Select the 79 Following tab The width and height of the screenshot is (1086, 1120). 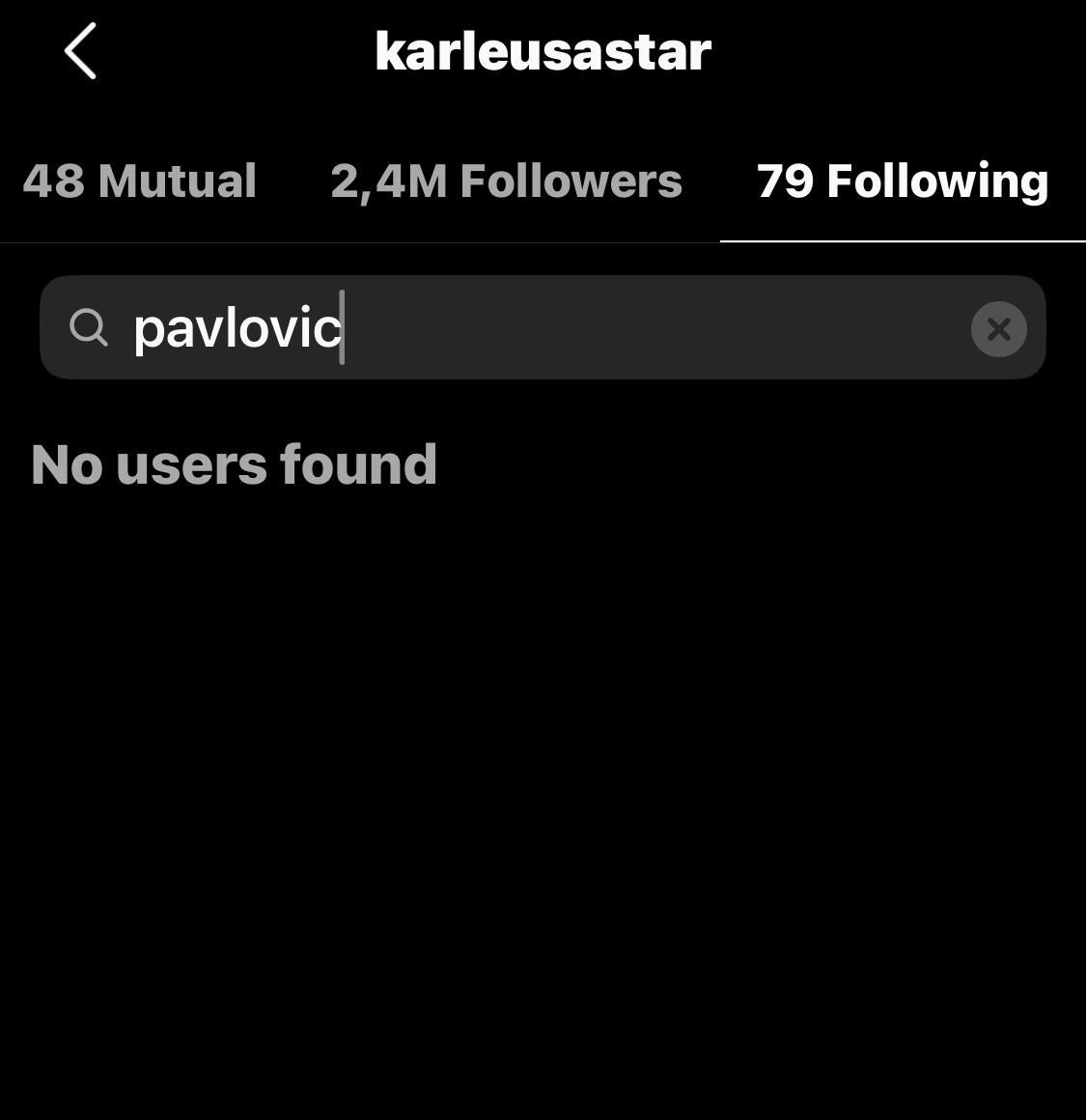[x=902, y=182]
